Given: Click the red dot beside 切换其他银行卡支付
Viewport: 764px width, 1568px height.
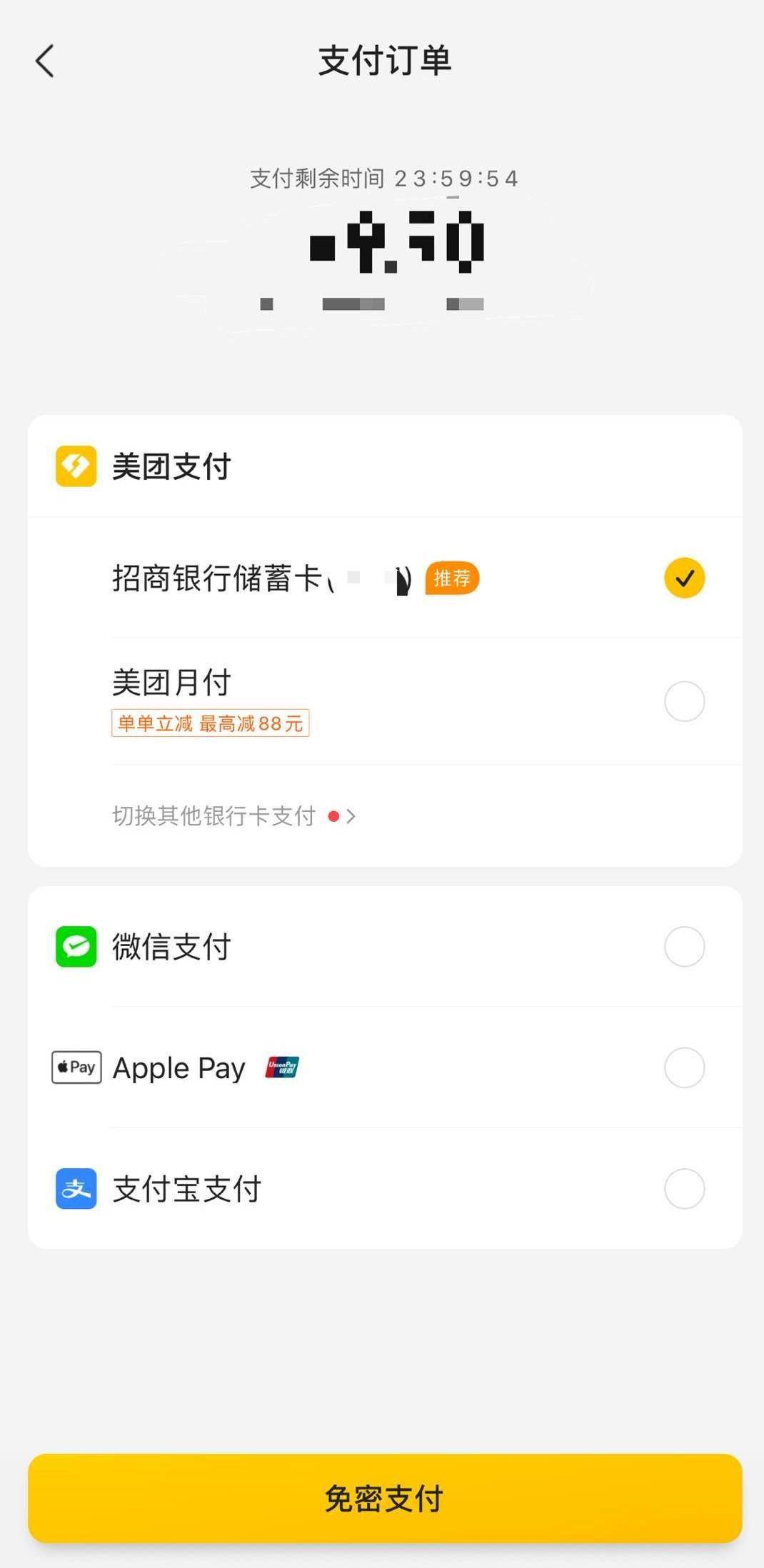Looking at the screenshot, I should tap(333, 815).
